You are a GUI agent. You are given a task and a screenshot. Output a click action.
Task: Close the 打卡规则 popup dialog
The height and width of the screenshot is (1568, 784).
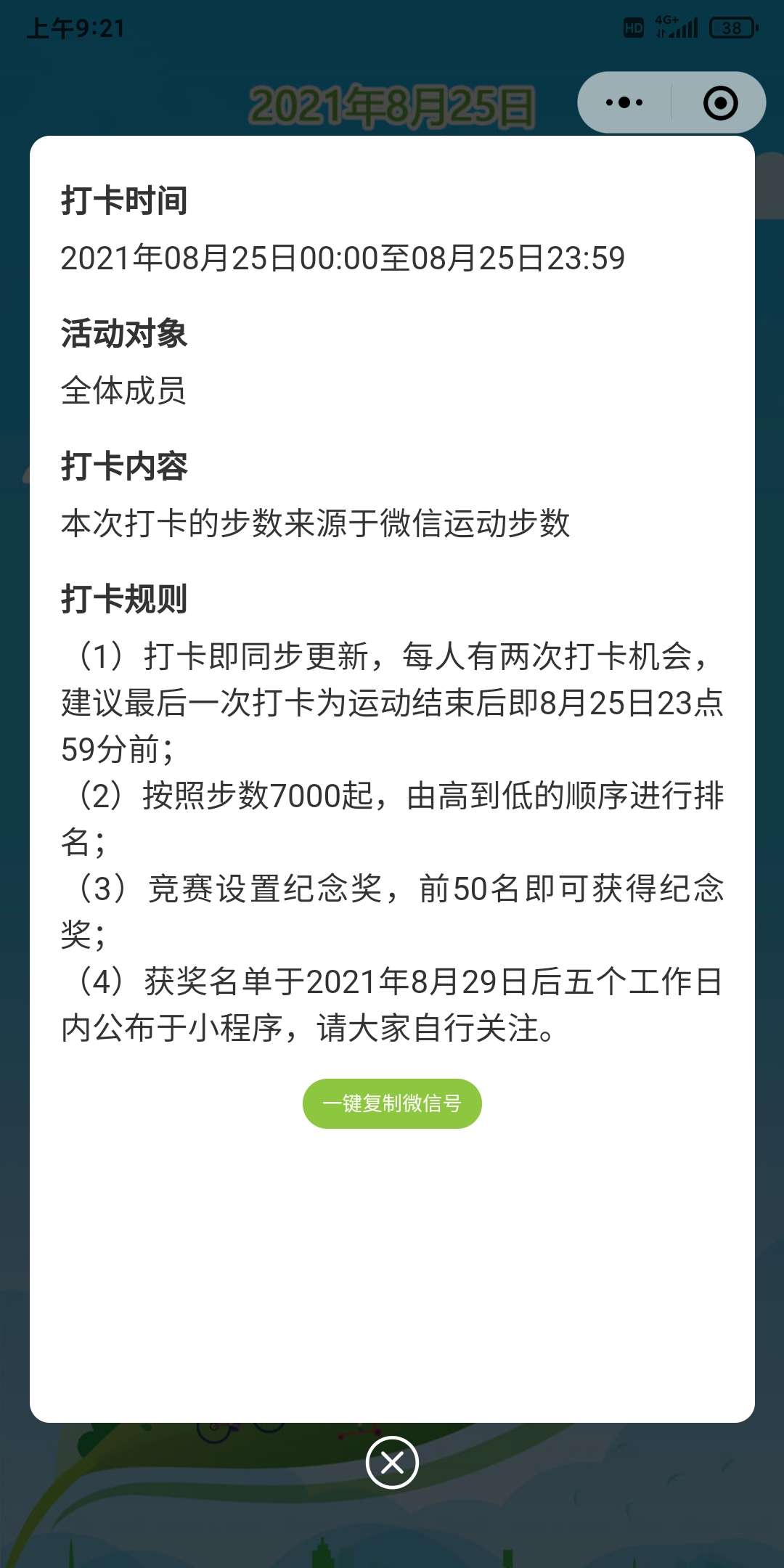[392, 1462]
